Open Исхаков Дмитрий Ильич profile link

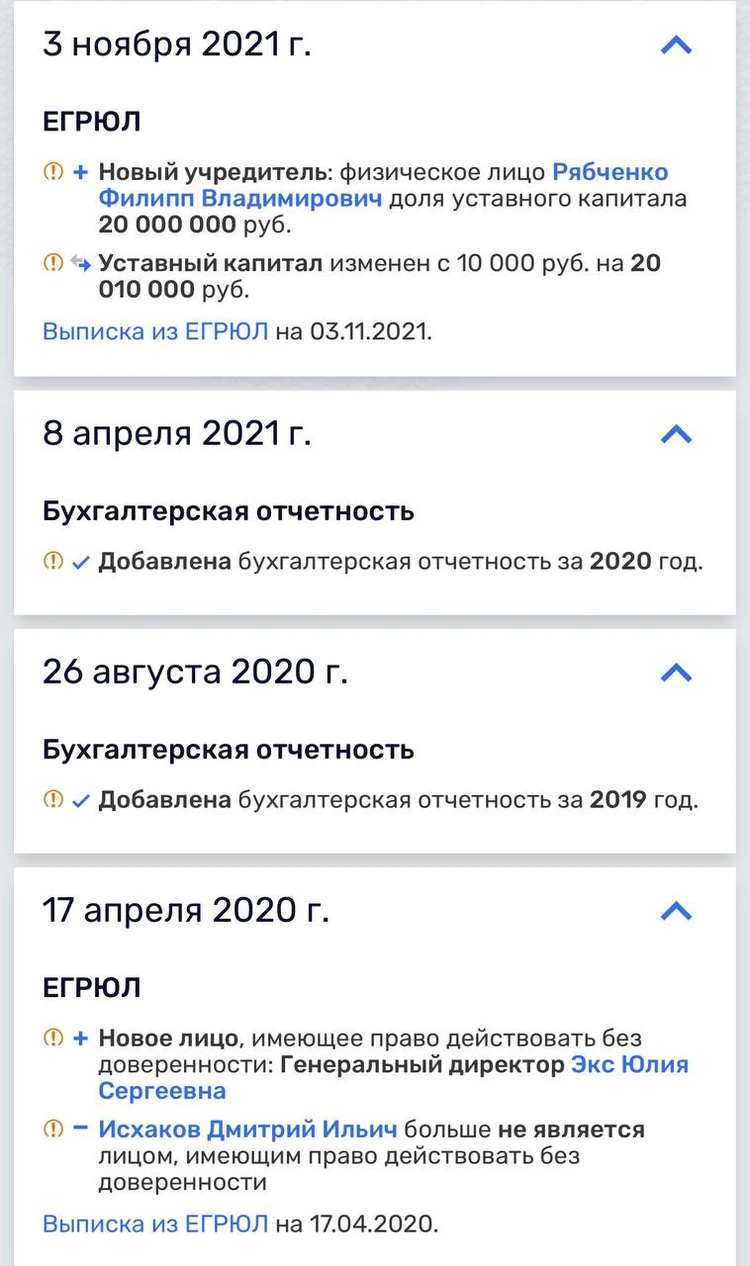click(248, 1130)
